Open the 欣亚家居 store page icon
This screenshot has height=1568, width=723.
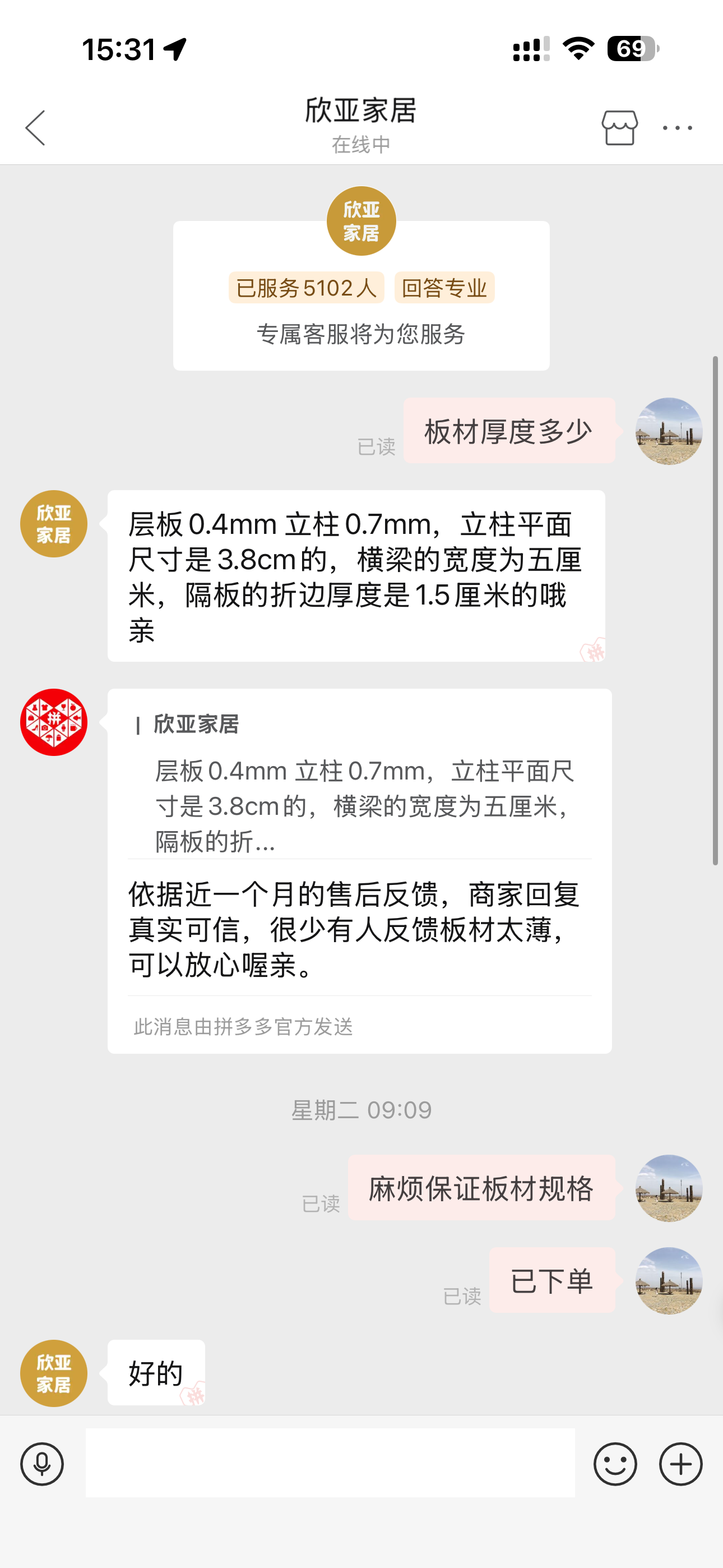pyautogui.click(x=619, y=128)
